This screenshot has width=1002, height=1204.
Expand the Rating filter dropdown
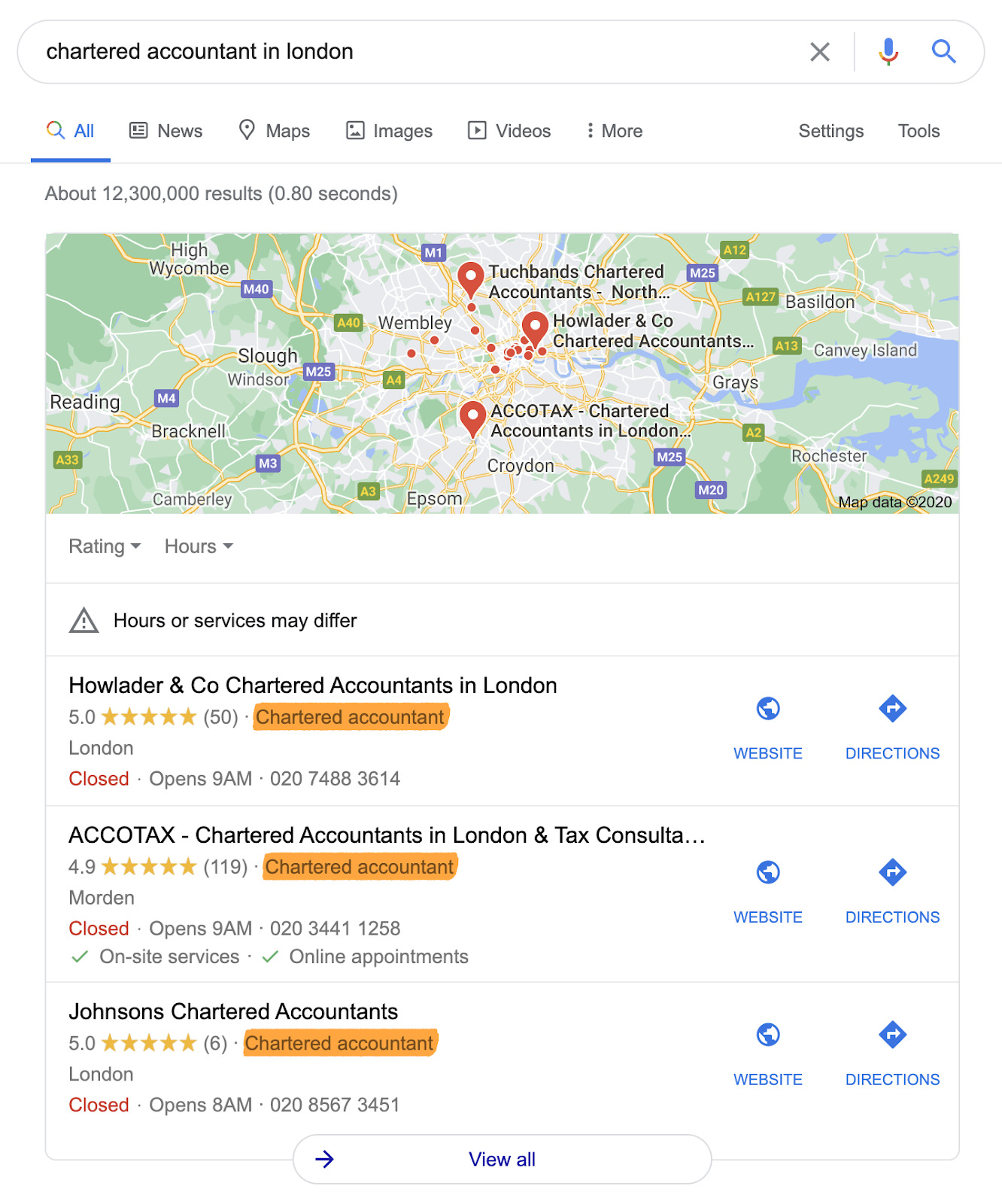tap(105, 546)
